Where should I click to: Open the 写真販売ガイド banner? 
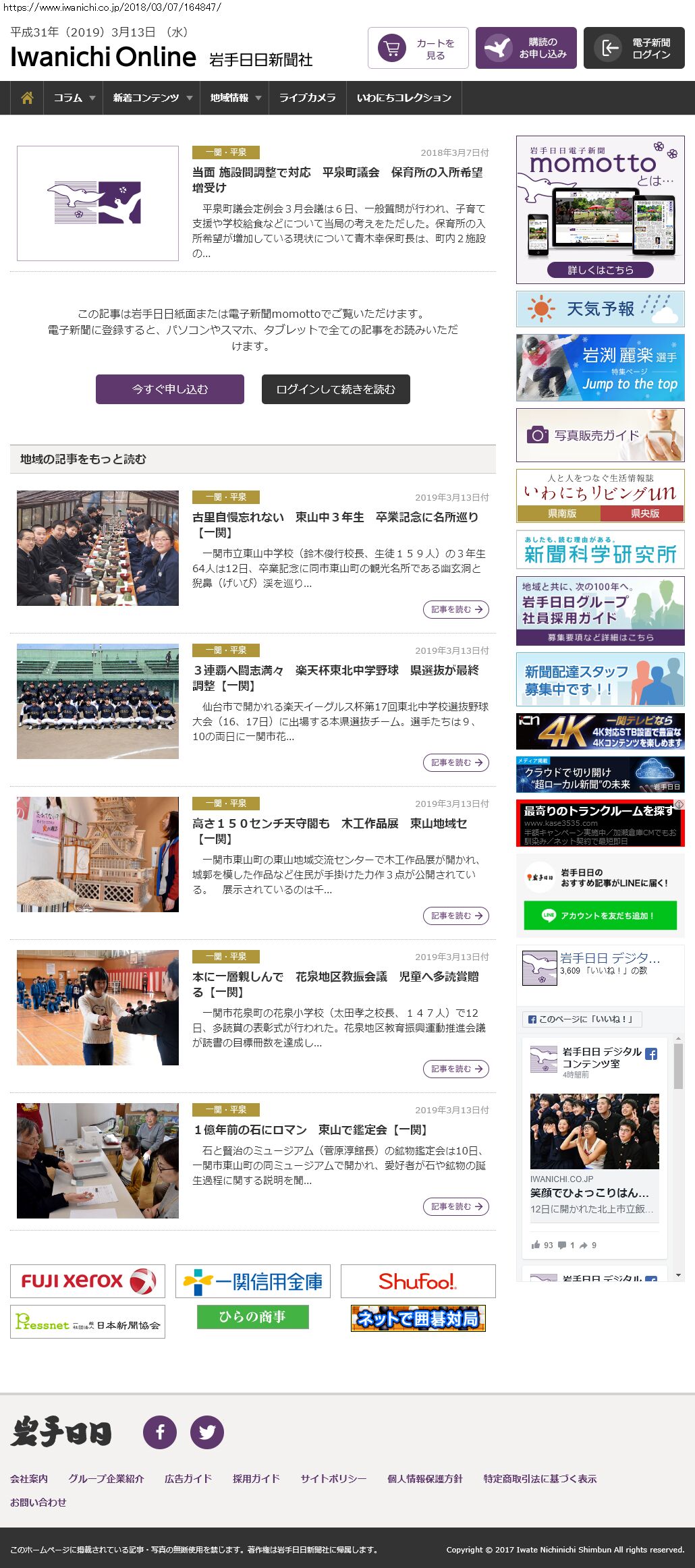[600, 435]
